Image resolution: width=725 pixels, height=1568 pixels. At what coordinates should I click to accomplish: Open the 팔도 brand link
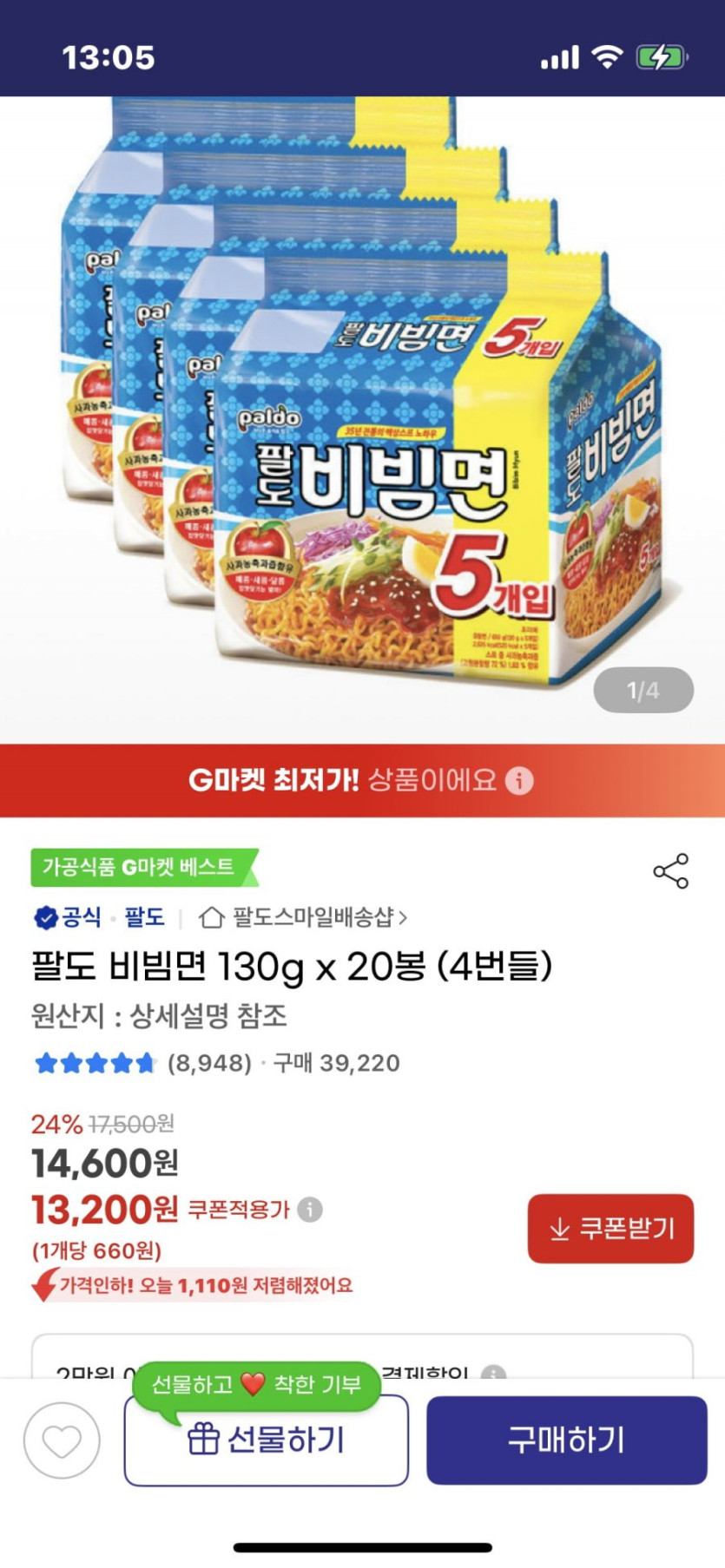144,917
